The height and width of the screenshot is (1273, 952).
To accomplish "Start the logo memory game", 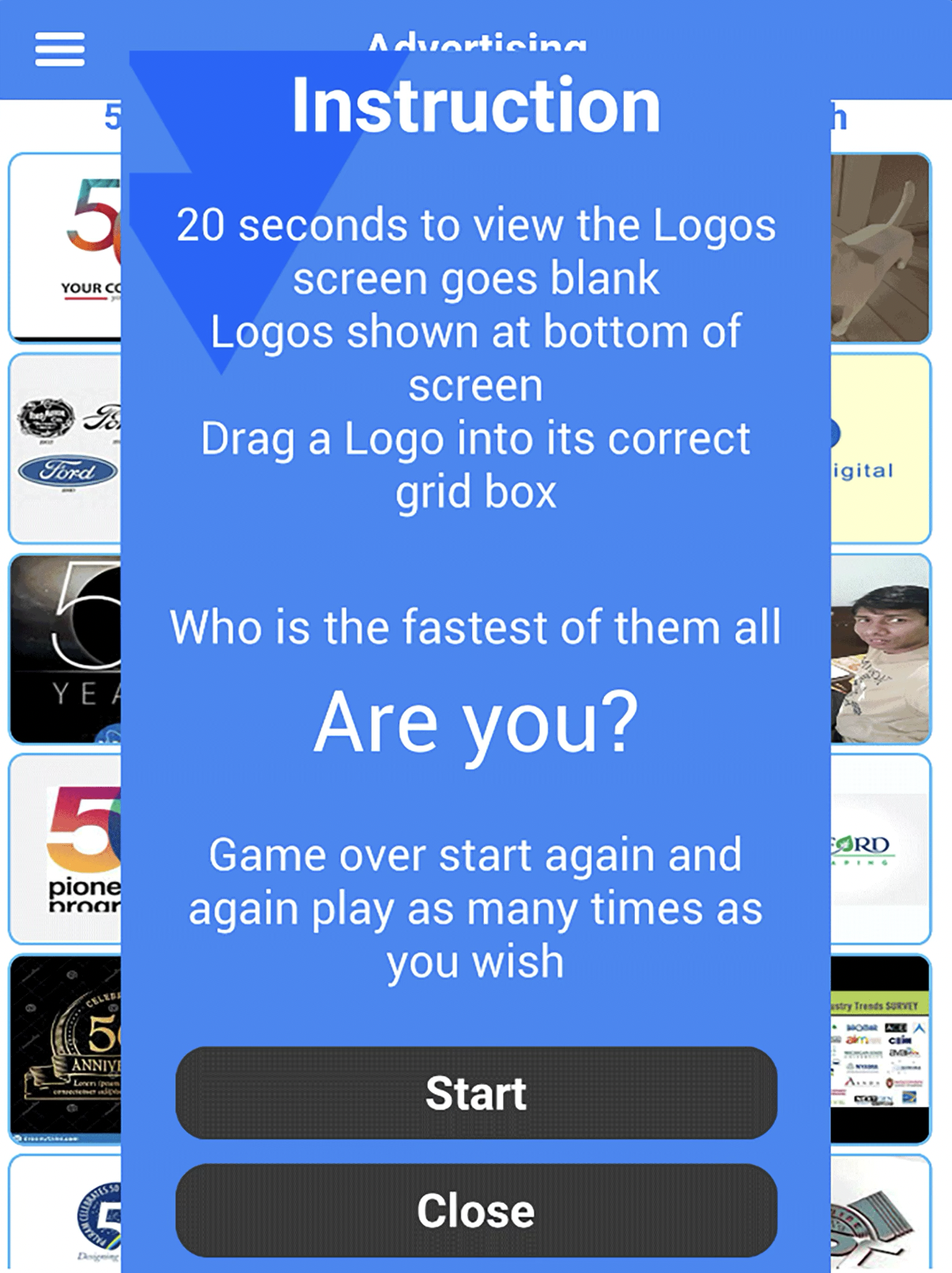I will (476, 1093).
